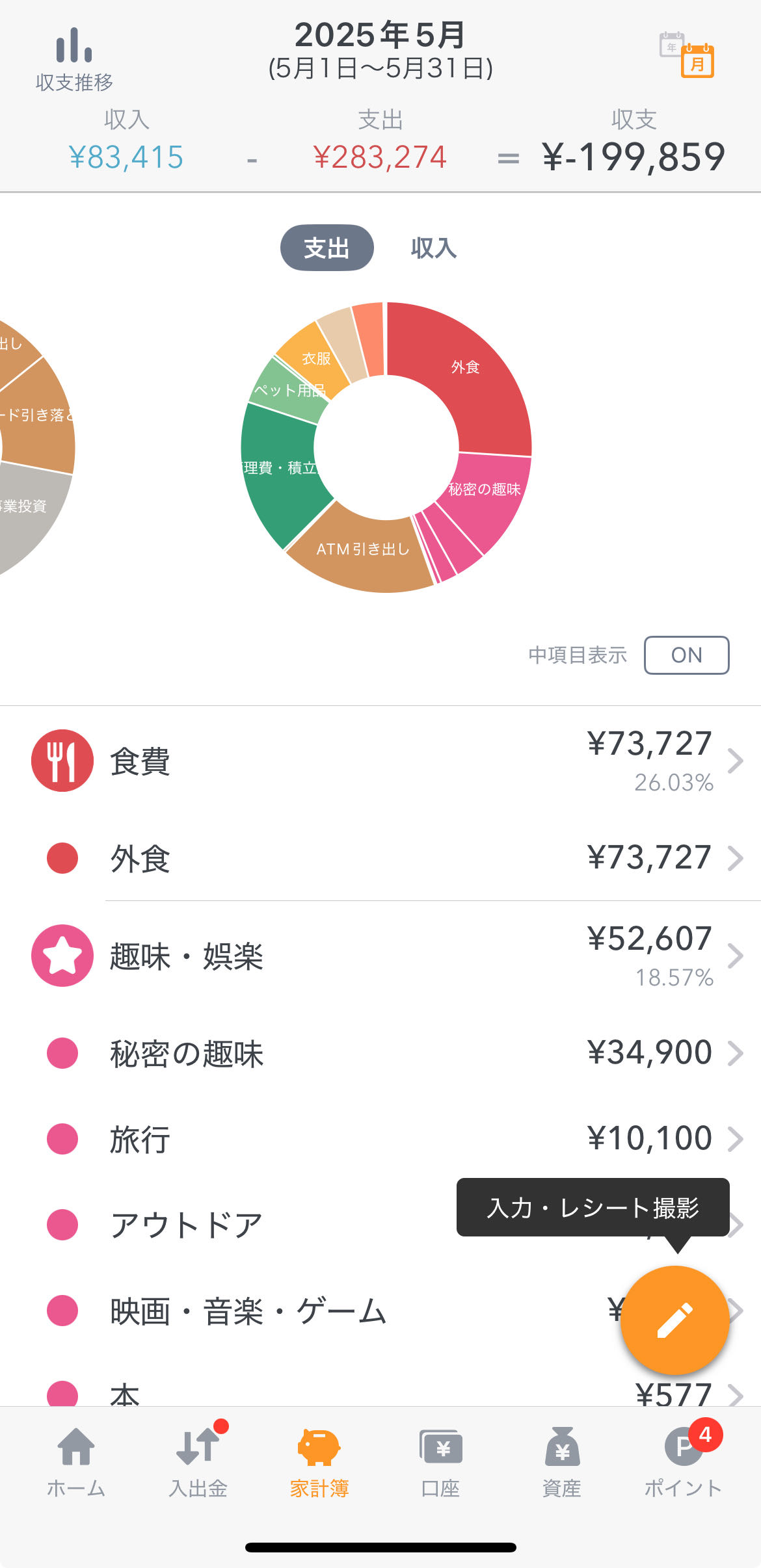Open the 趣味・娯楽 category row
The height and width of the screenshot is (1568, 761).
380,956
